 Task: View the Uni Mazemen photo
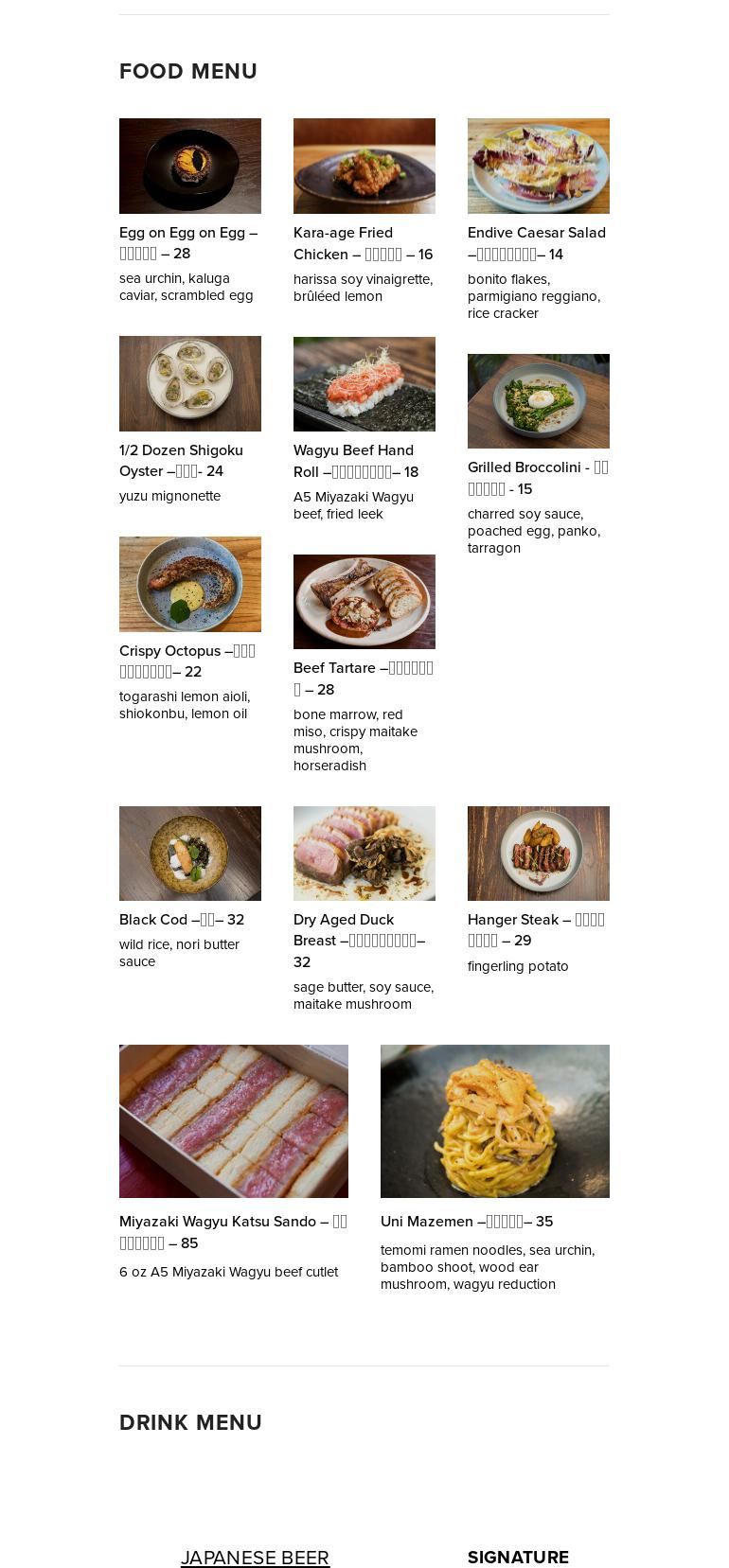point(495,1121)
